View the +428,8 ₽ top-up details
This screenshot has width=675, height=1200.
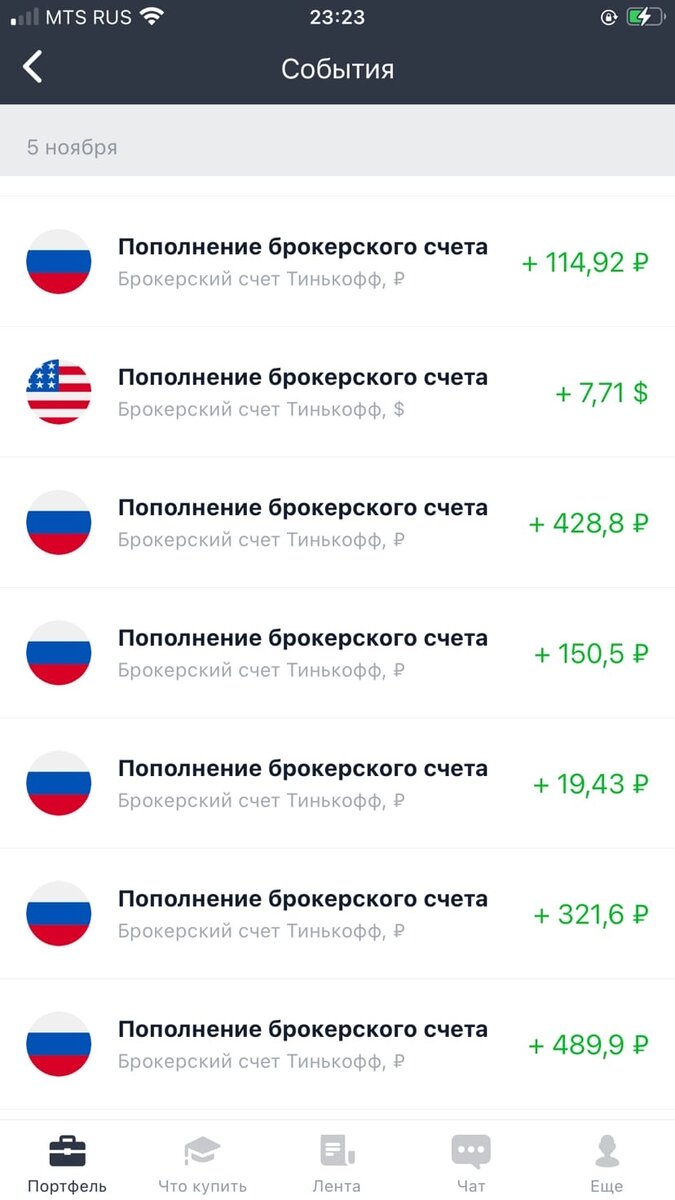point(337,522)
